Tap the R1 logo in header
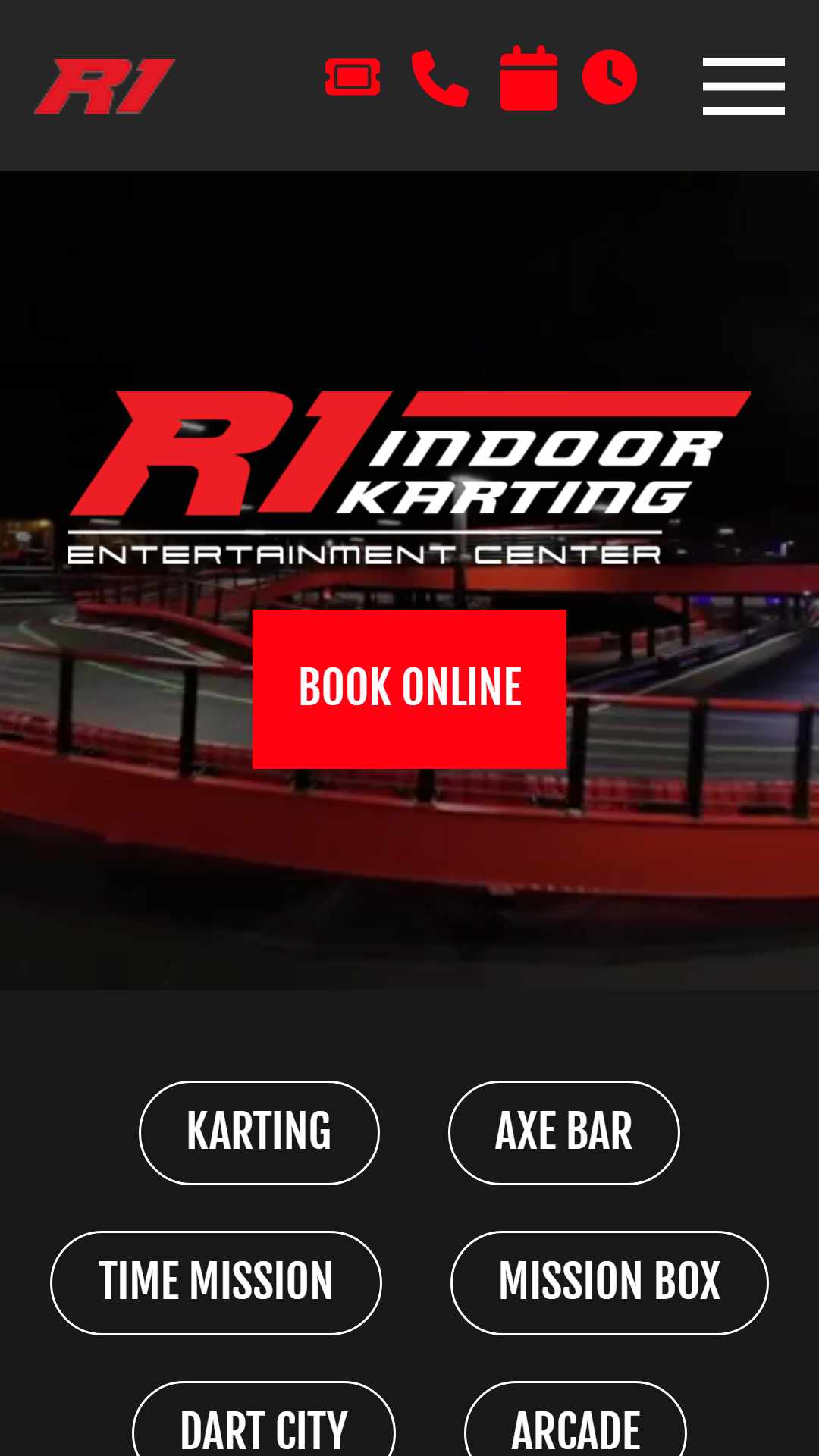The width and height of the screenshot is (819, 1456). tap(105, 86)
